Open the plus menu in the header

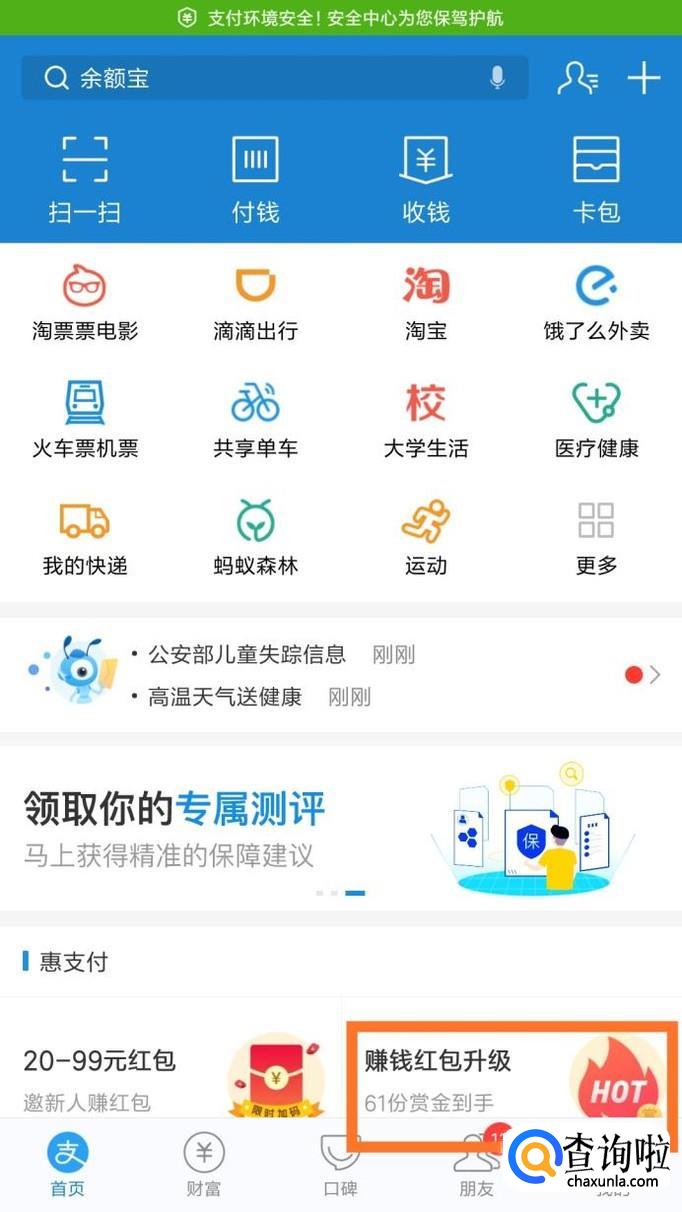[x=644, y=78]
